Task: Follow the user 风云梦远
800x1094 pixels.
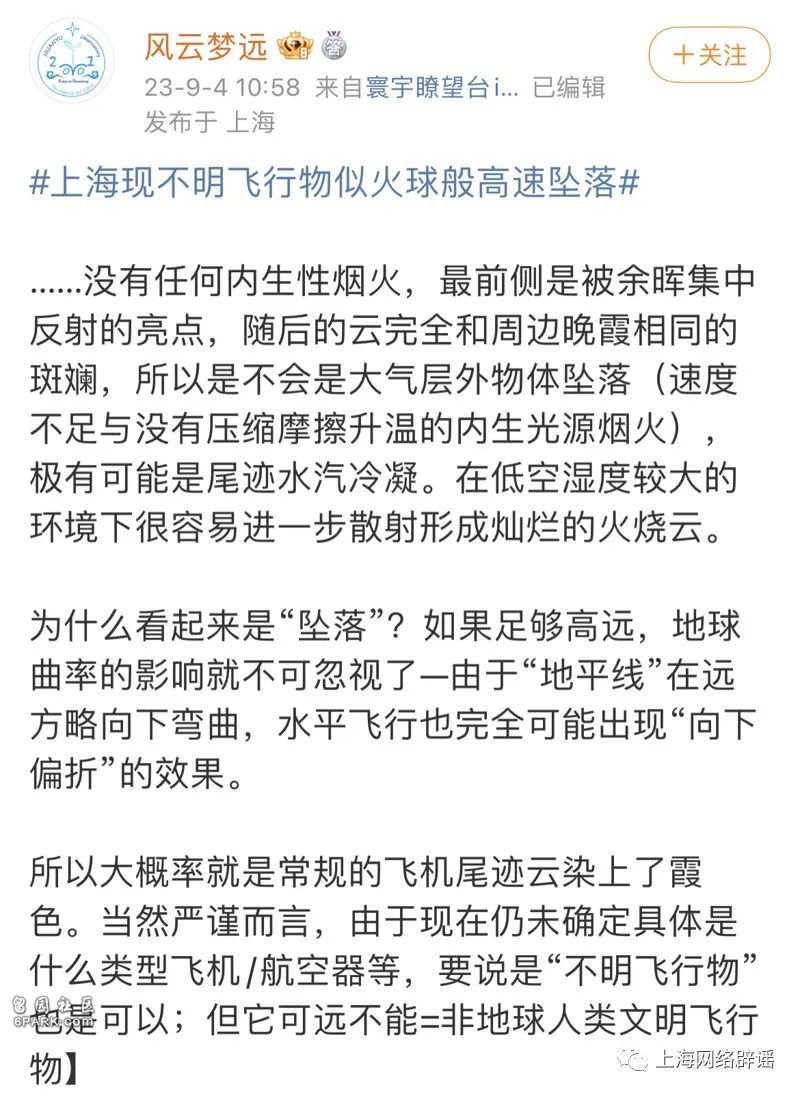Action: coord(709,54)
